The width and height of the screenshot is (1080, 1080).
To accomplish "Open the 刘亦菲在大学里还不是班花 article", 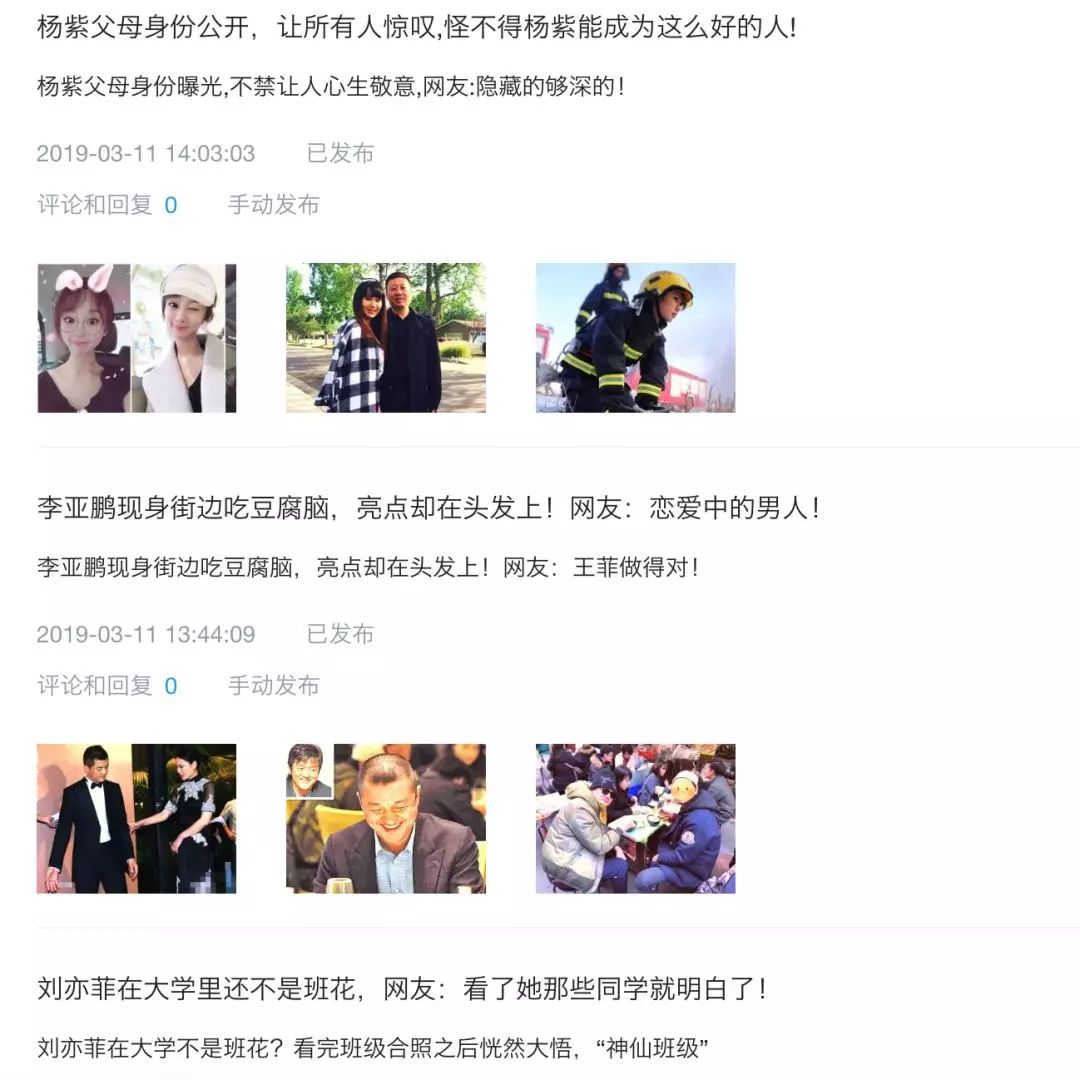I will 402,990.
